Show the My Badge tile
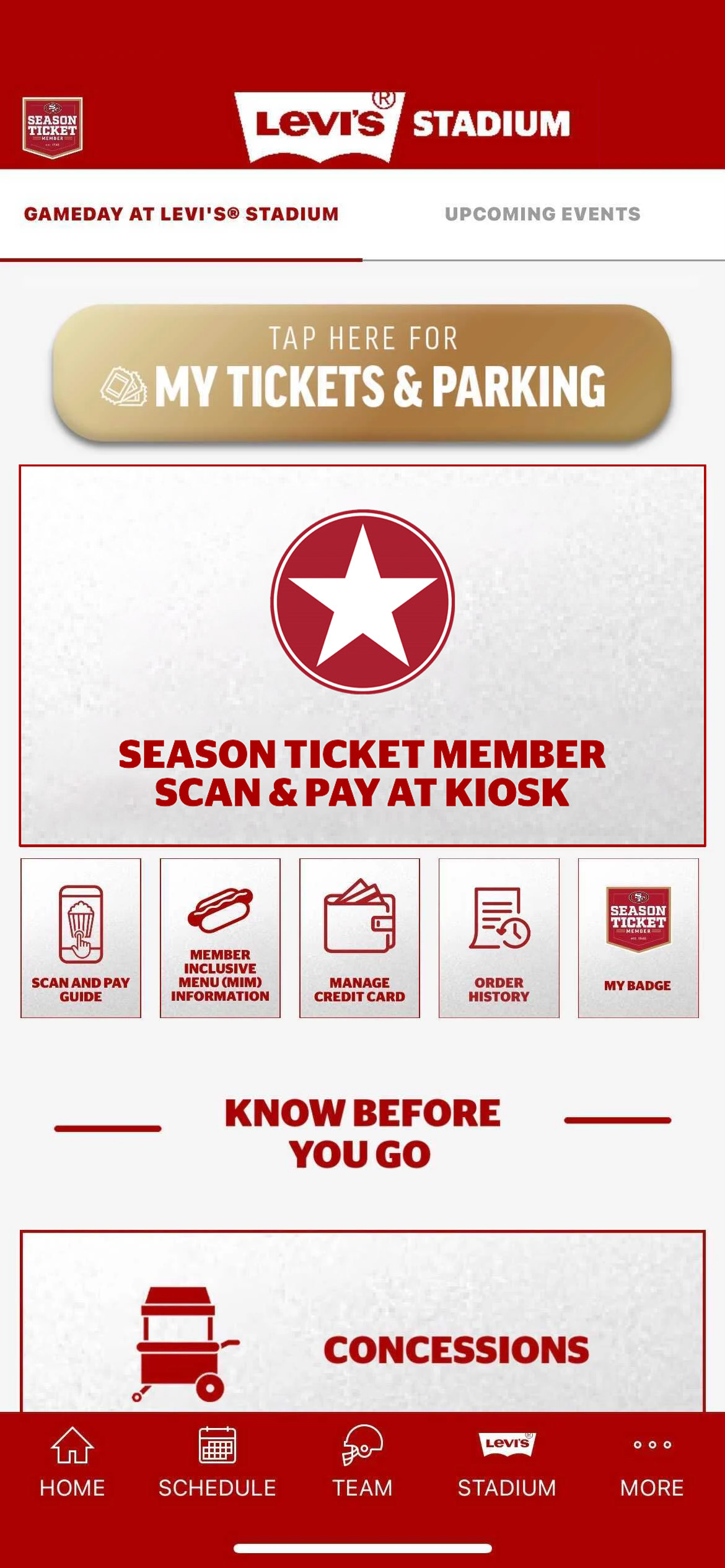The height and width of the screenshot is (1568, 725). point(638,938)
